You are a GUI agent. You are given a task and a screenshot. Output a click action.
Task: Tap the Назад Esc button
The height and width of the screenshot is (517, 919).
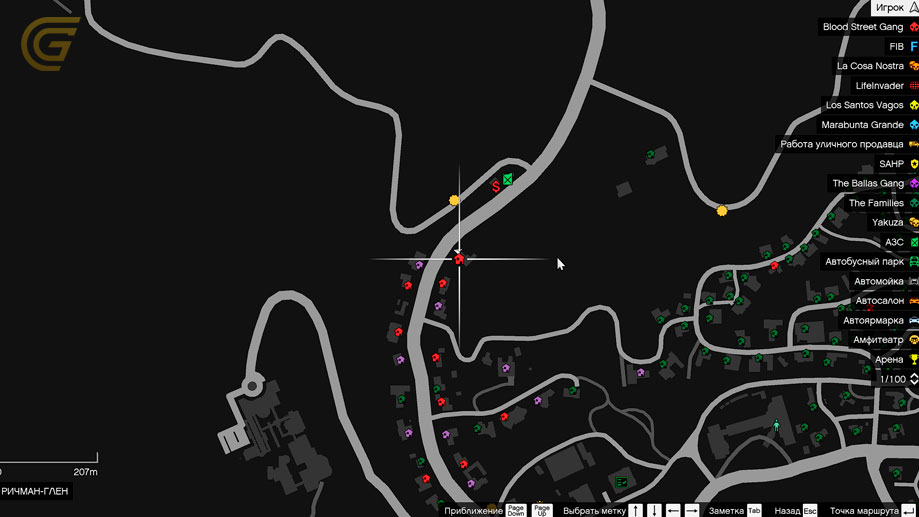point(795,510)
